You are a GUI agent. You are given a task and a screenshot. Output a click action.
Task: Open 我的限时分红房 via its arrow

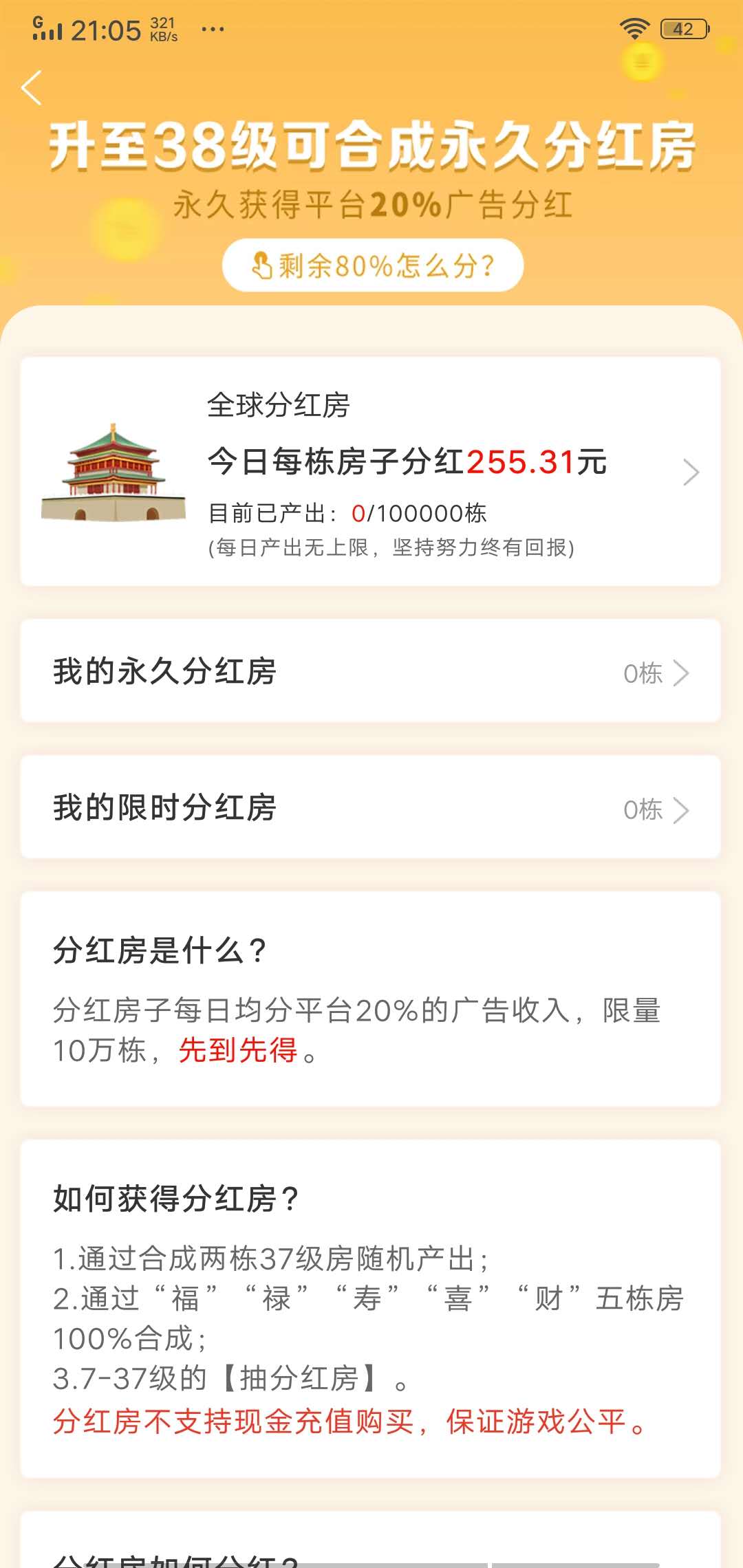click(681, 810)
